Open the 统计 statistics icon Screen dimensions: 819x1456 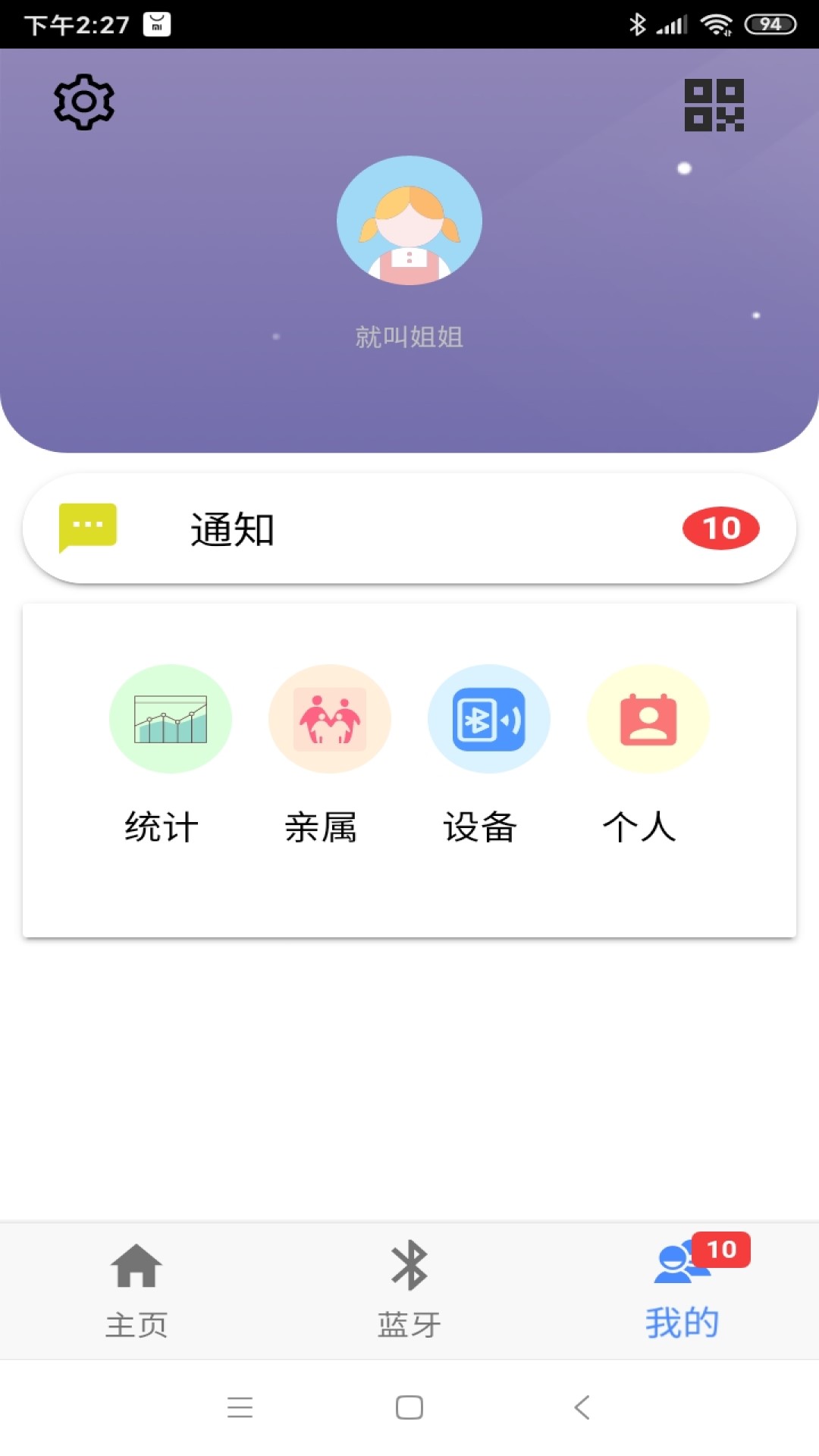(x=171, y=719)
